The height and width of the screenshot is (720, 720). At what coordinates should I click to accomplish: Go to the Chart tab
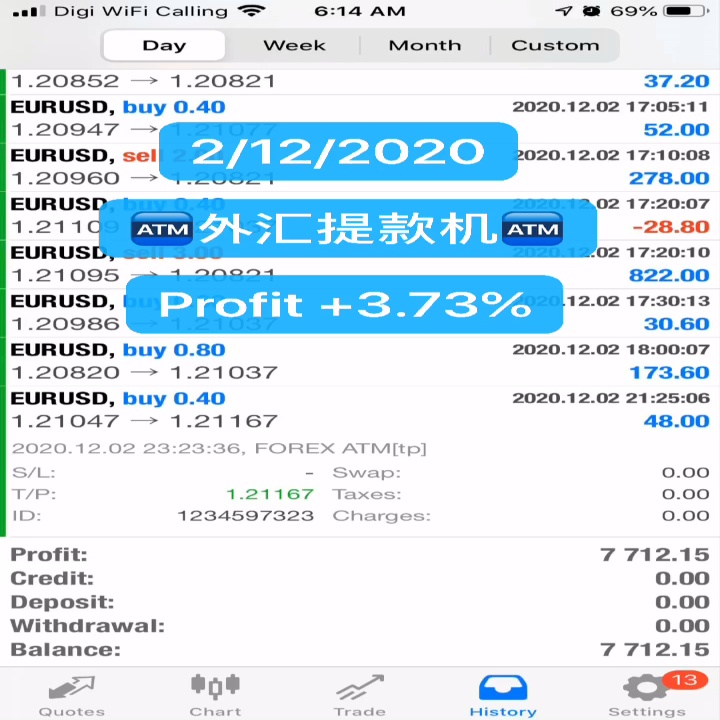point(215,695)
